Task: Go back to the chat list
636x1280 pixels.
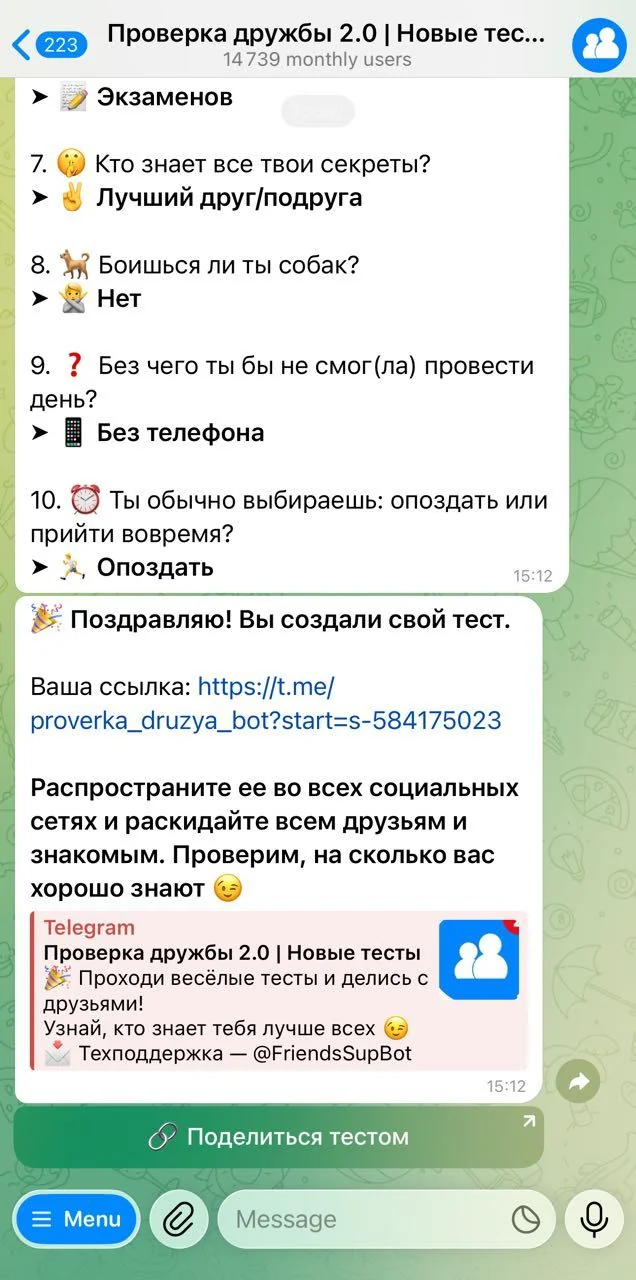Action: [x=49, y=44]
